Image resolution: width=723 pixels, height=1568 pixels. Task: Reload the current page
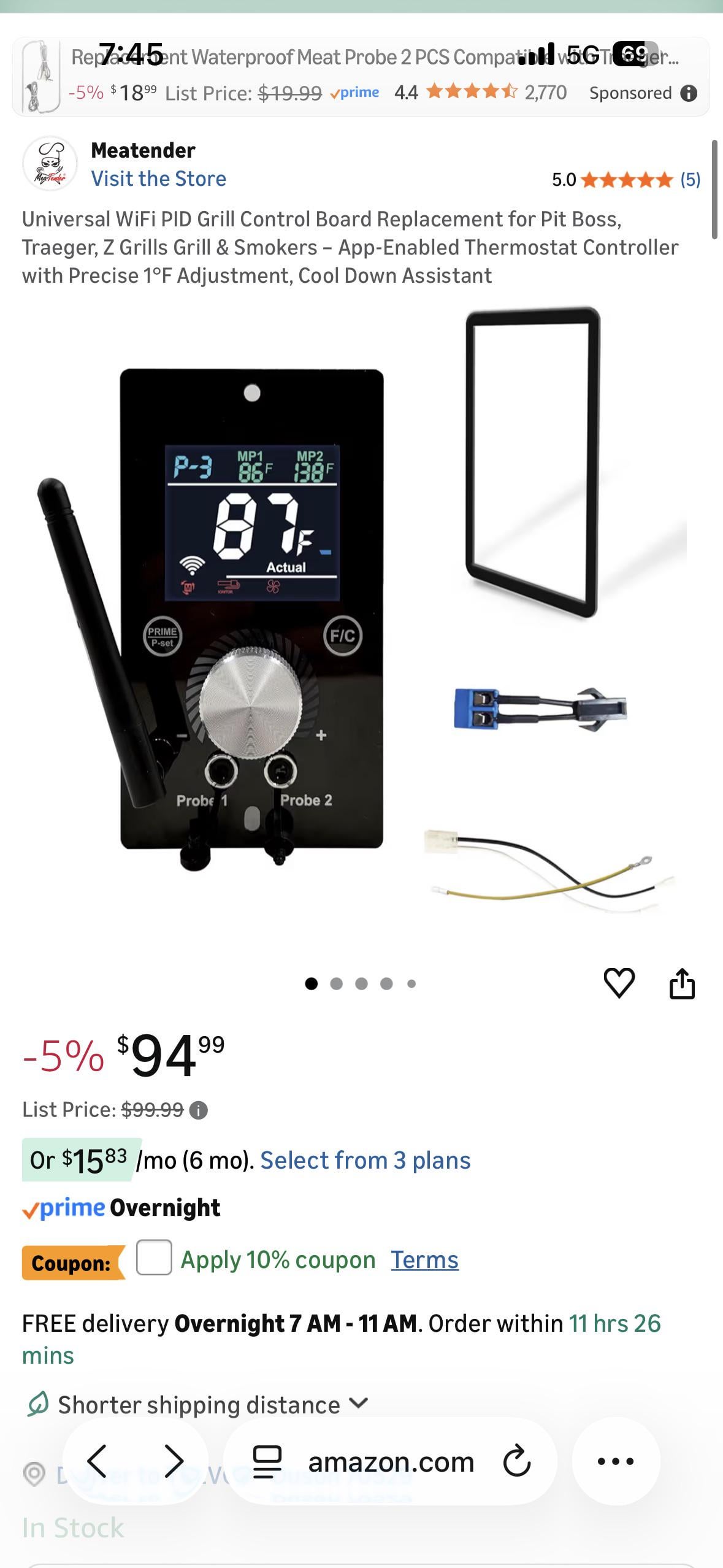pyautogui.click(x=517, y=1461)
